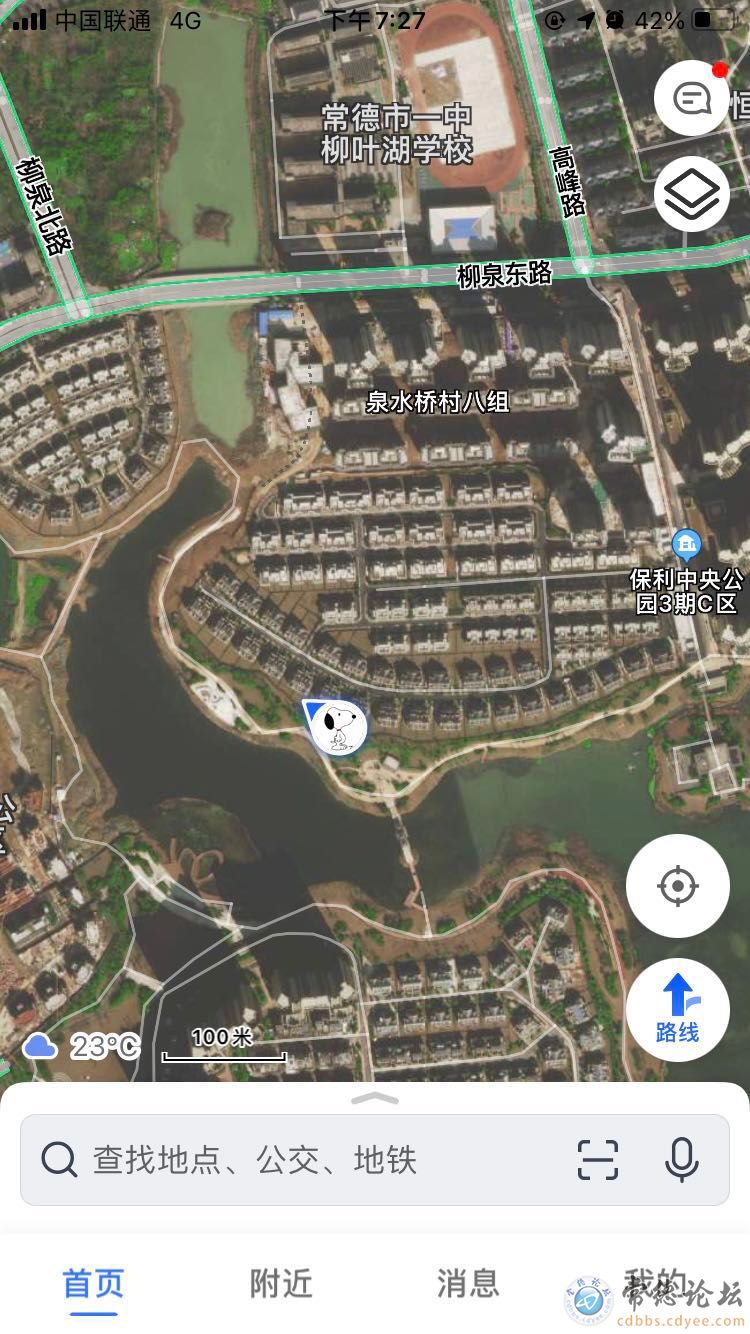
Task: Recenter map on current location
Action: [x=678, y=886]
